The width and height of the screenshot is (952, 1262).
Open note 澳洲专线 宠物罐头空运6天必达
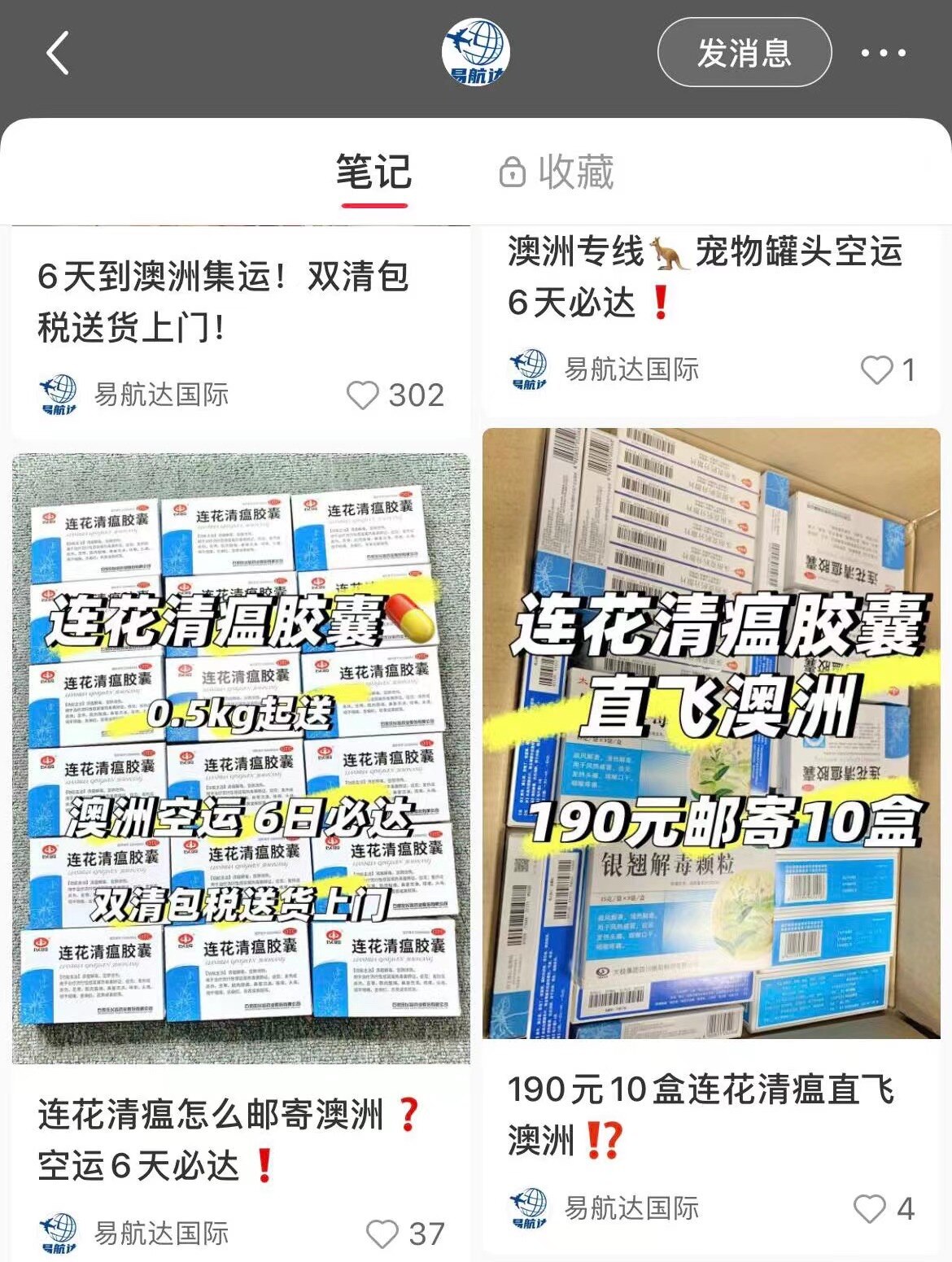704,277
